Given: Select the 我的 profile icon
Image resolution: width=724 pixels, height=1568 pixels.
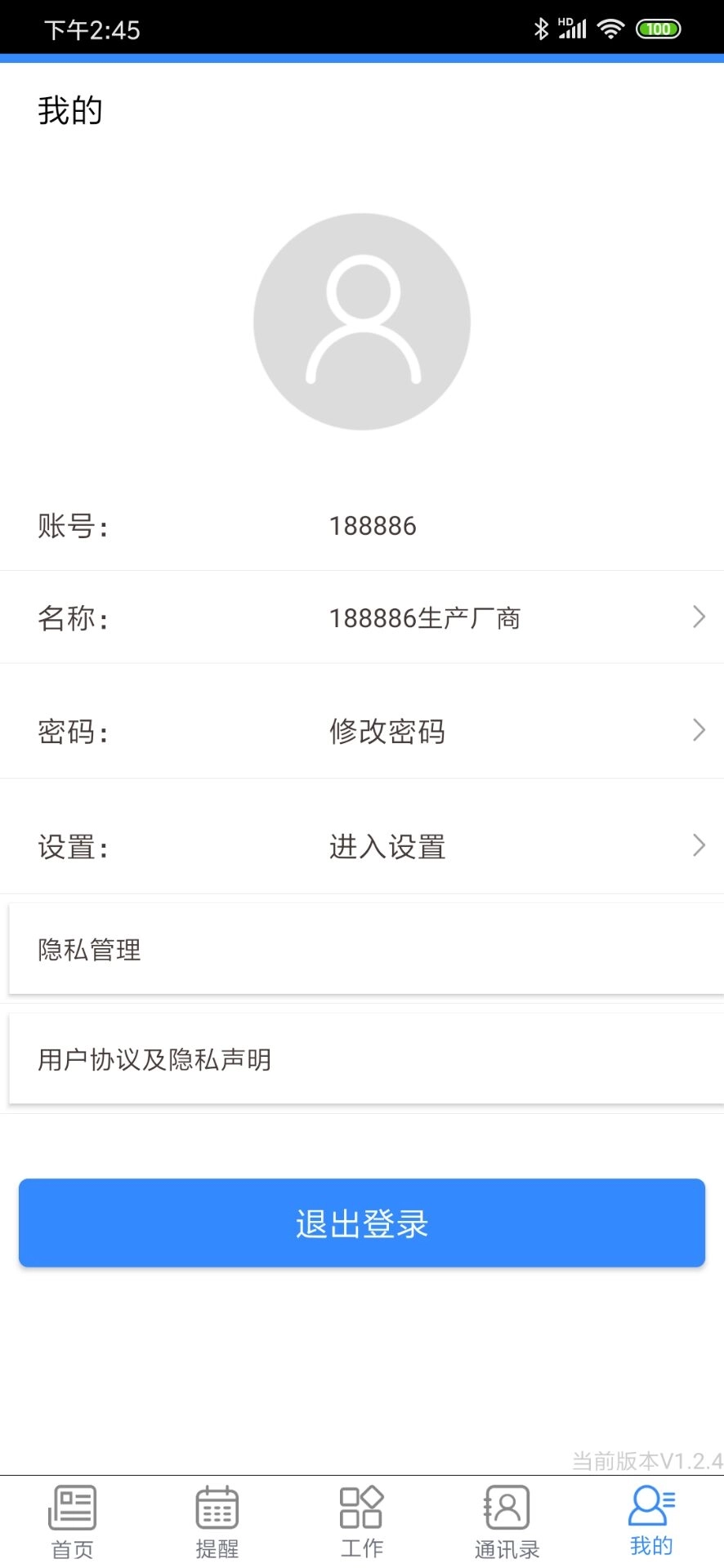Looking at the screenshot, I should tap(651, 1507).
